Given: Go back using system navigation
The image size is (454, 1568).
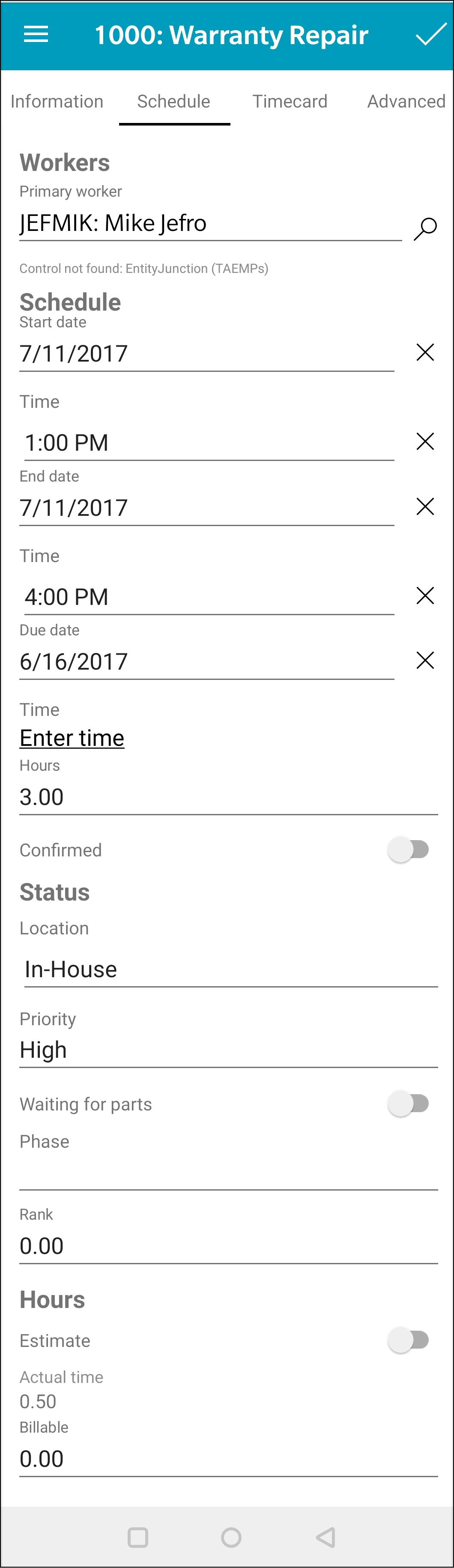Looking at the screenshot, I should [x=326, y=1537].
